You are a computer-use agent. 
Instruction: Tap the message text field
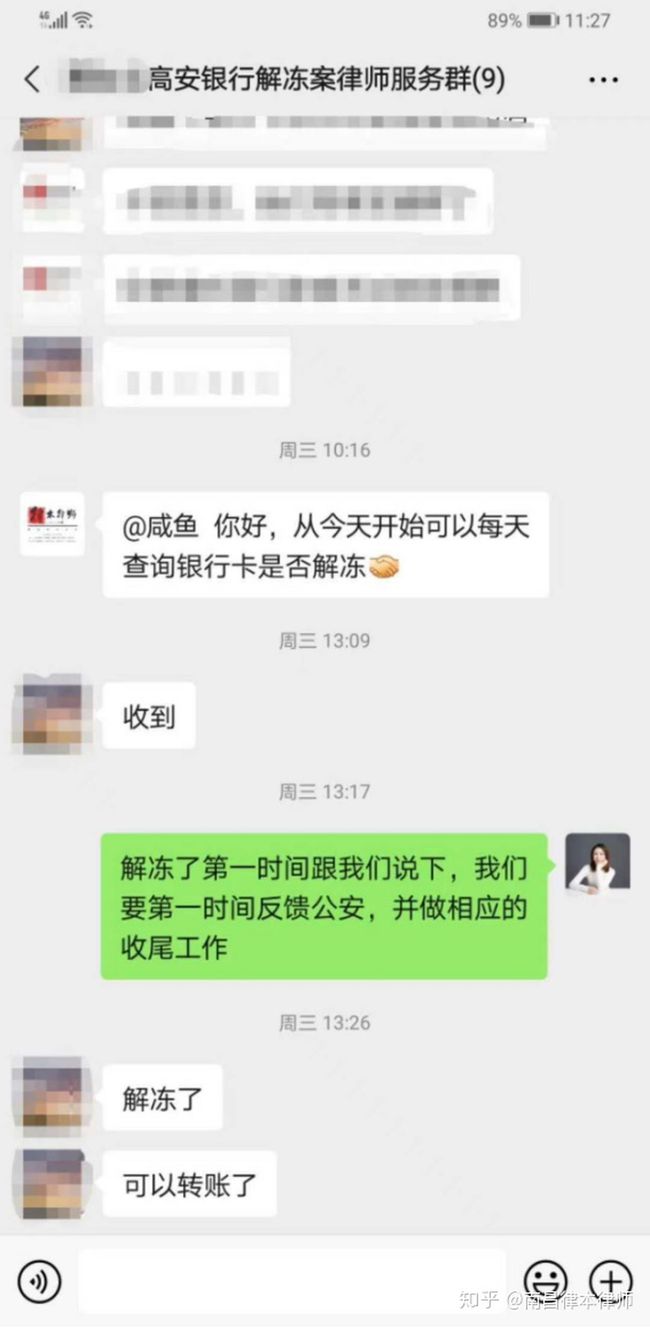pyautogui.click(x=292, y=1280)
